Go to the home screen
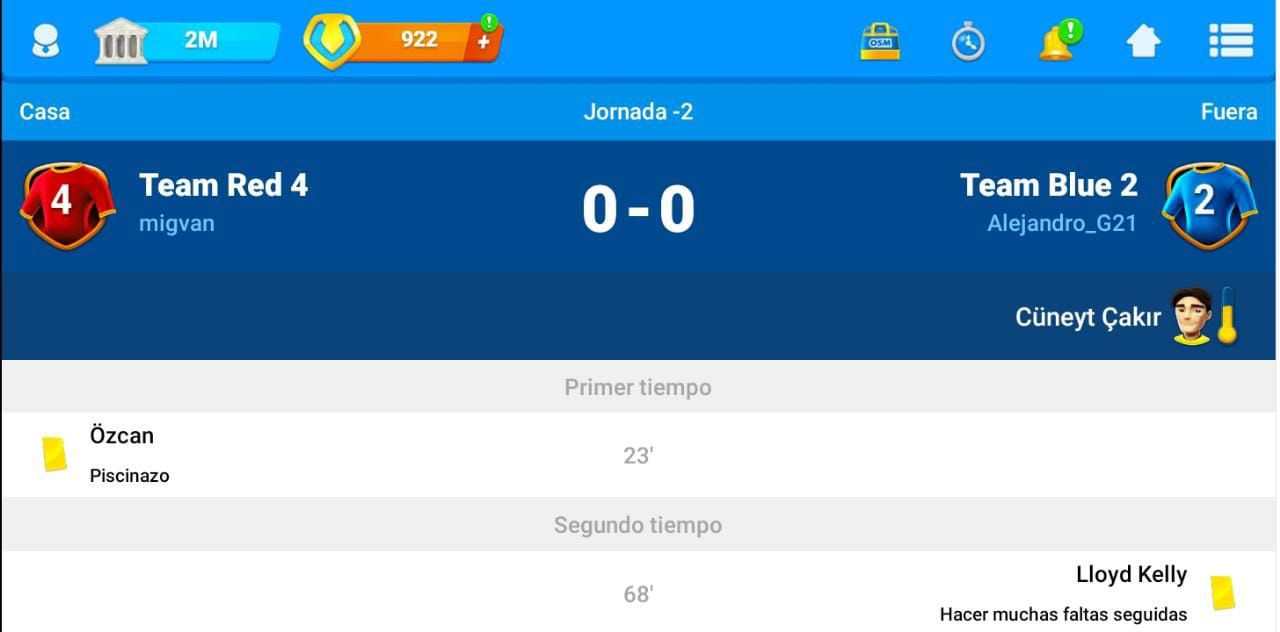The width and height of the screenshot is (1280, 632). (x=1144, y=42)
